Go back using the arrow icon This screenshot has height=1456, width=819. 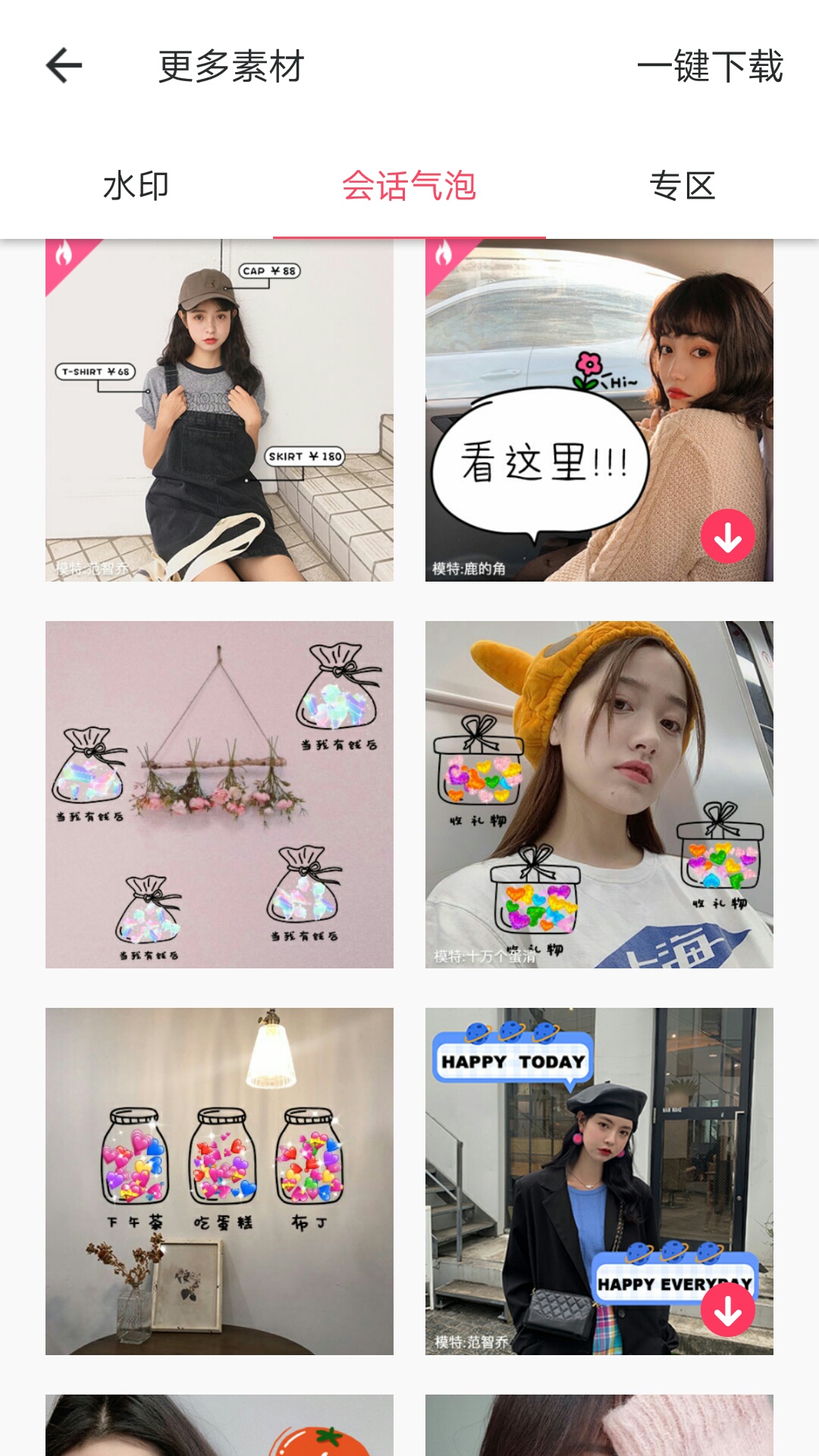pos(64,66)
